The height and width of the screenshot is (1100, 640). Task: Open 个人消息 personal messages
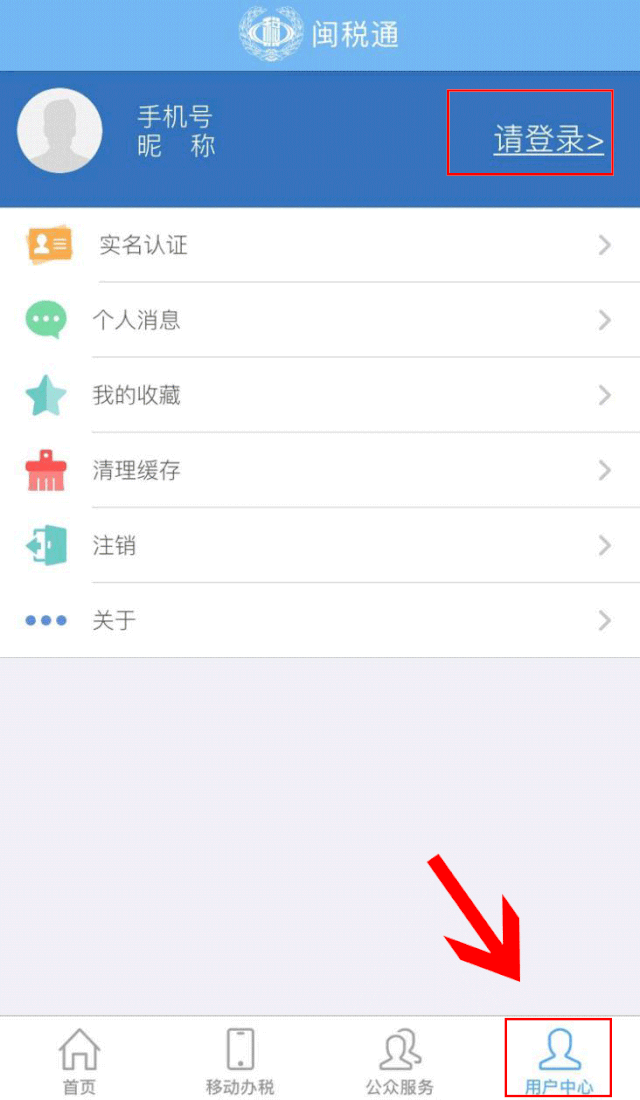pyautogui.click(x=136, y=320)
